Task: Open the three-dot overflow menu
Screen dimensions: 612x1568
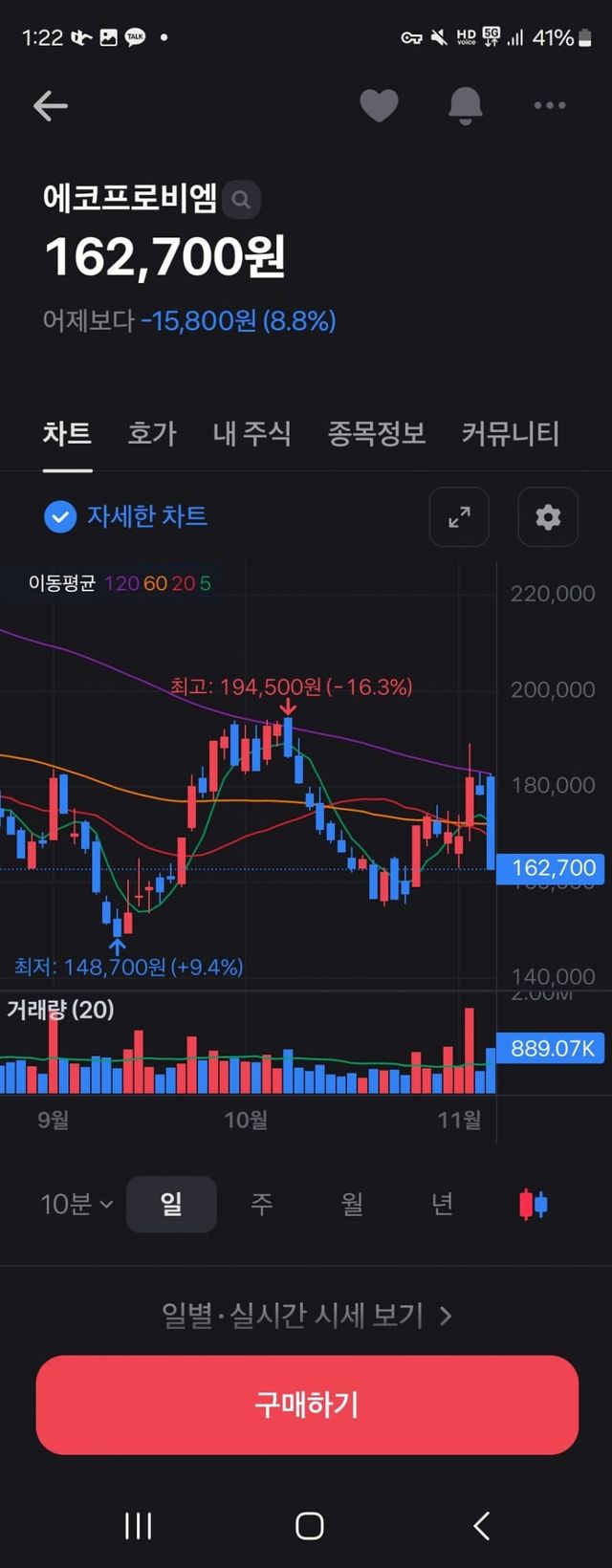Action: [550, 105]
